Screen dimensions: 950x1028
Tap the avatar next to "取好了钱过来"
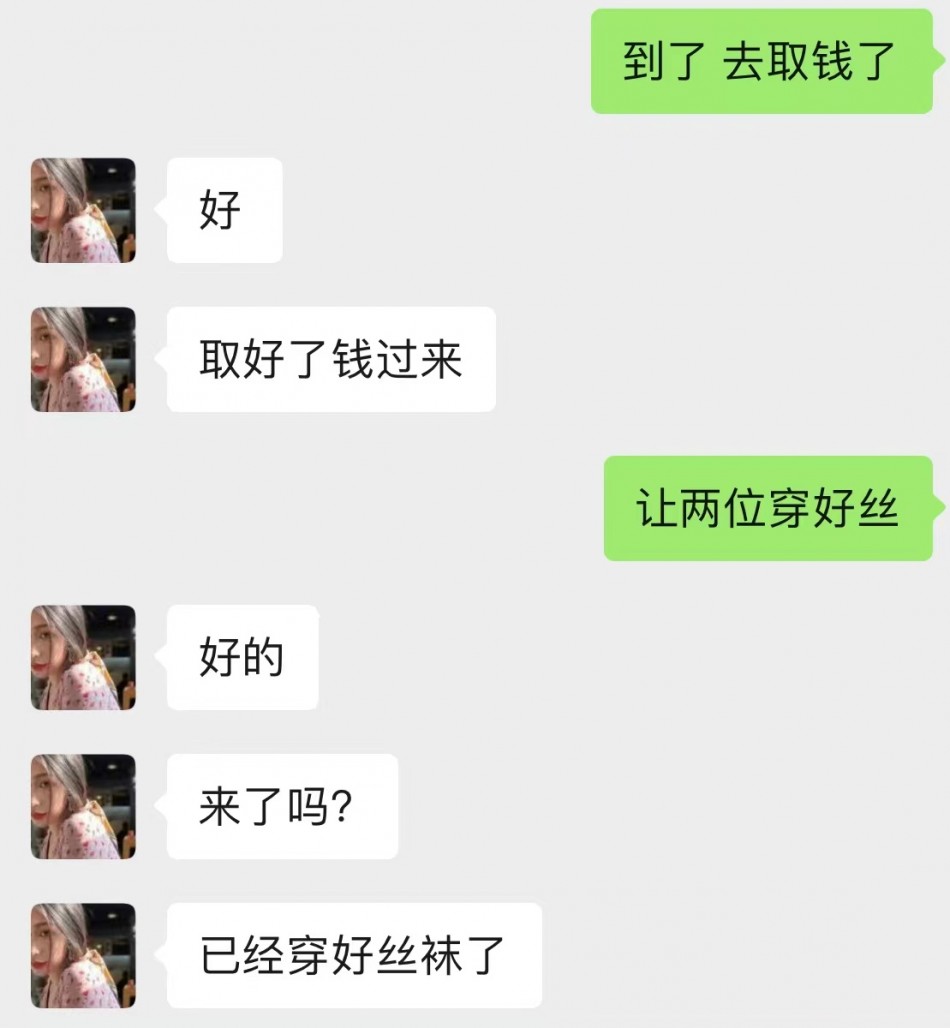click(x=83, y=359)
